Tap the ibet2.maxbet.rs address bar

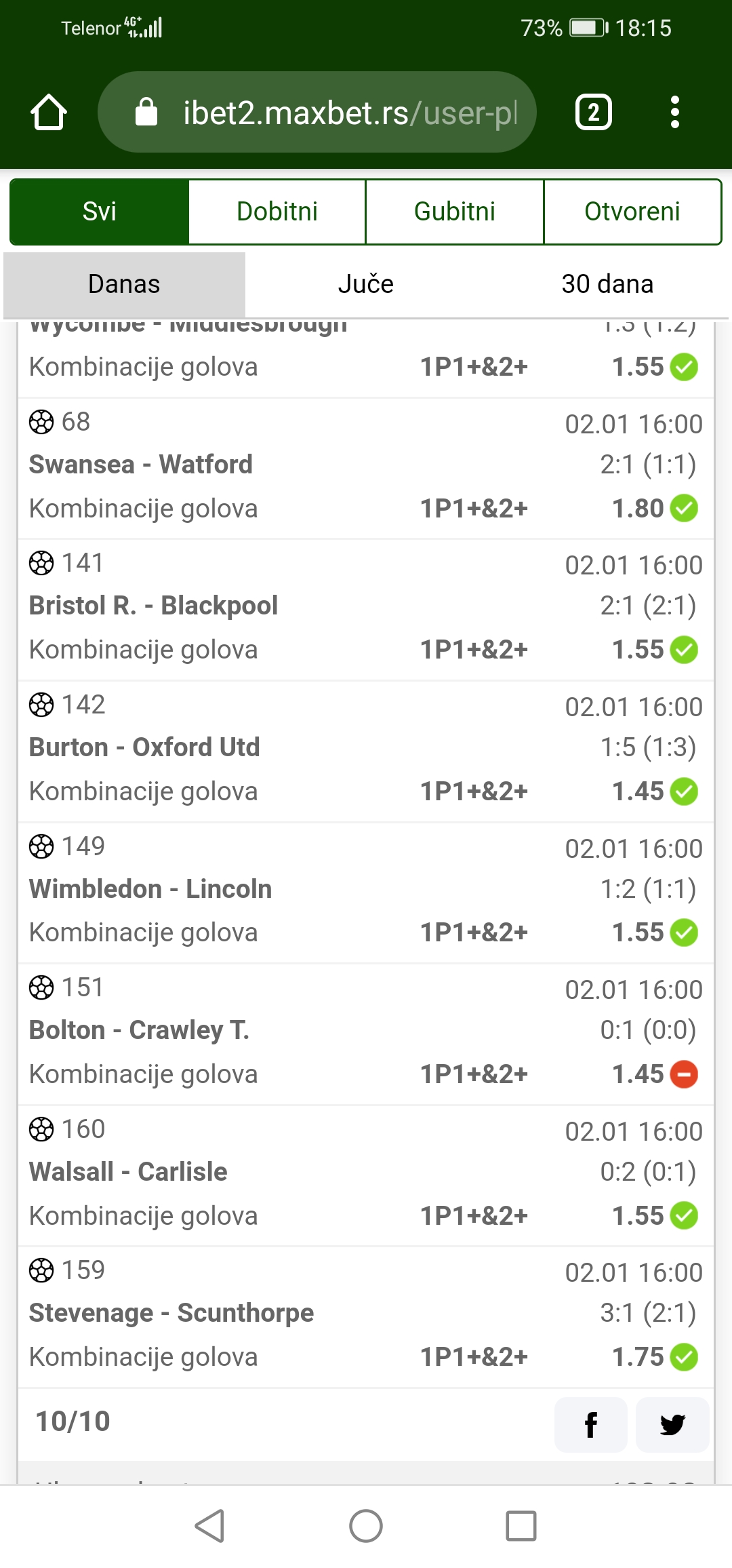click(317, 112)
